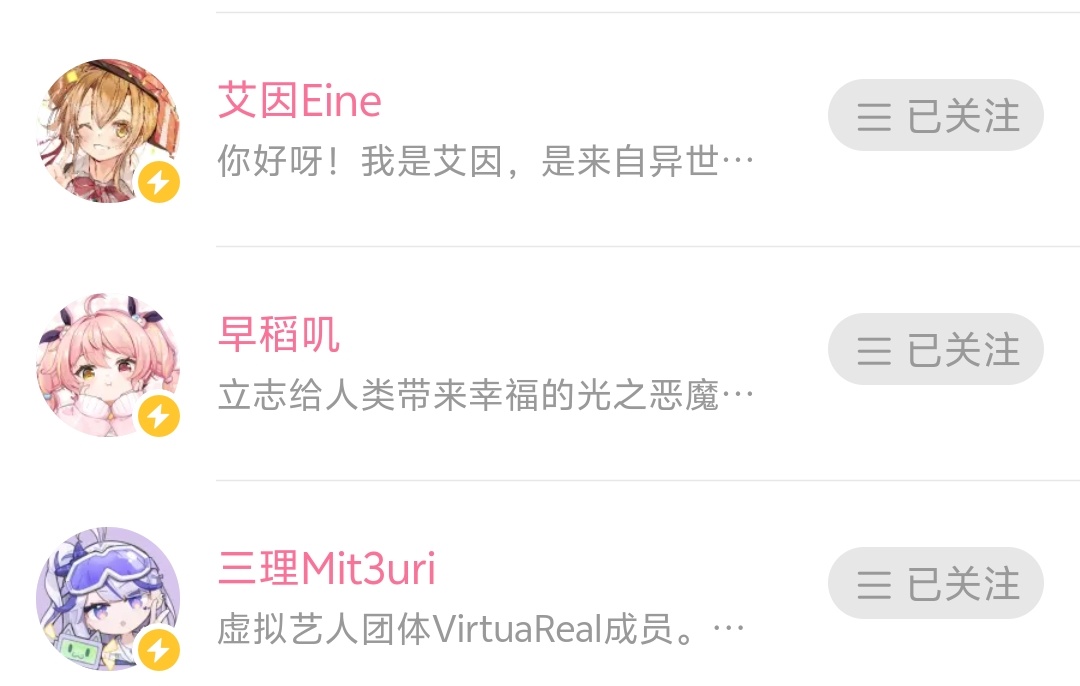Unfollow 早稻叽 via the 已关注 button
Screen dimensions: 1080x686
935,350
